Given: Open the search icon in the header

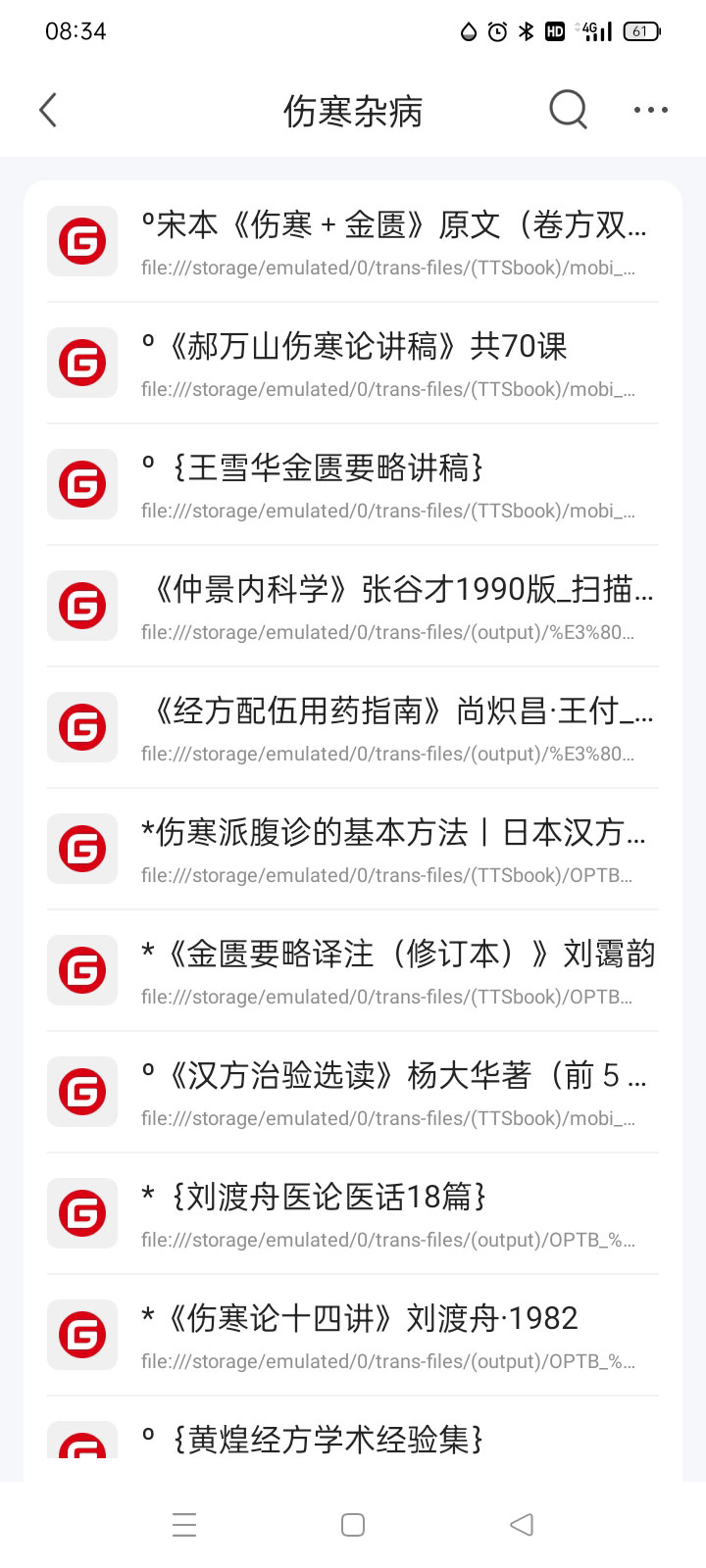Looking at the screenshot, I should (x=568, y=110).
